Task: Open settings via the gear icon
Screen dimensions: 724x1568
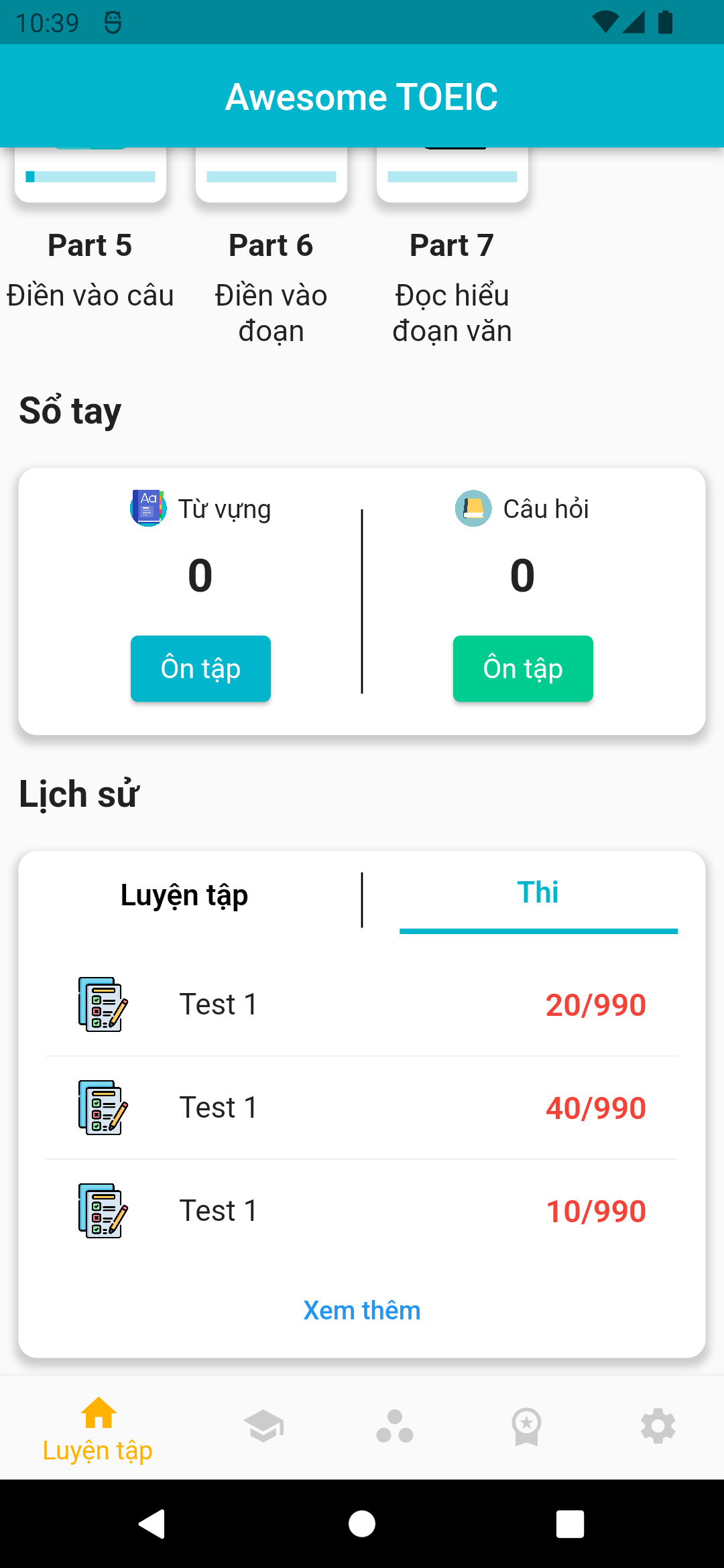Action: [x=658, y=1426]
